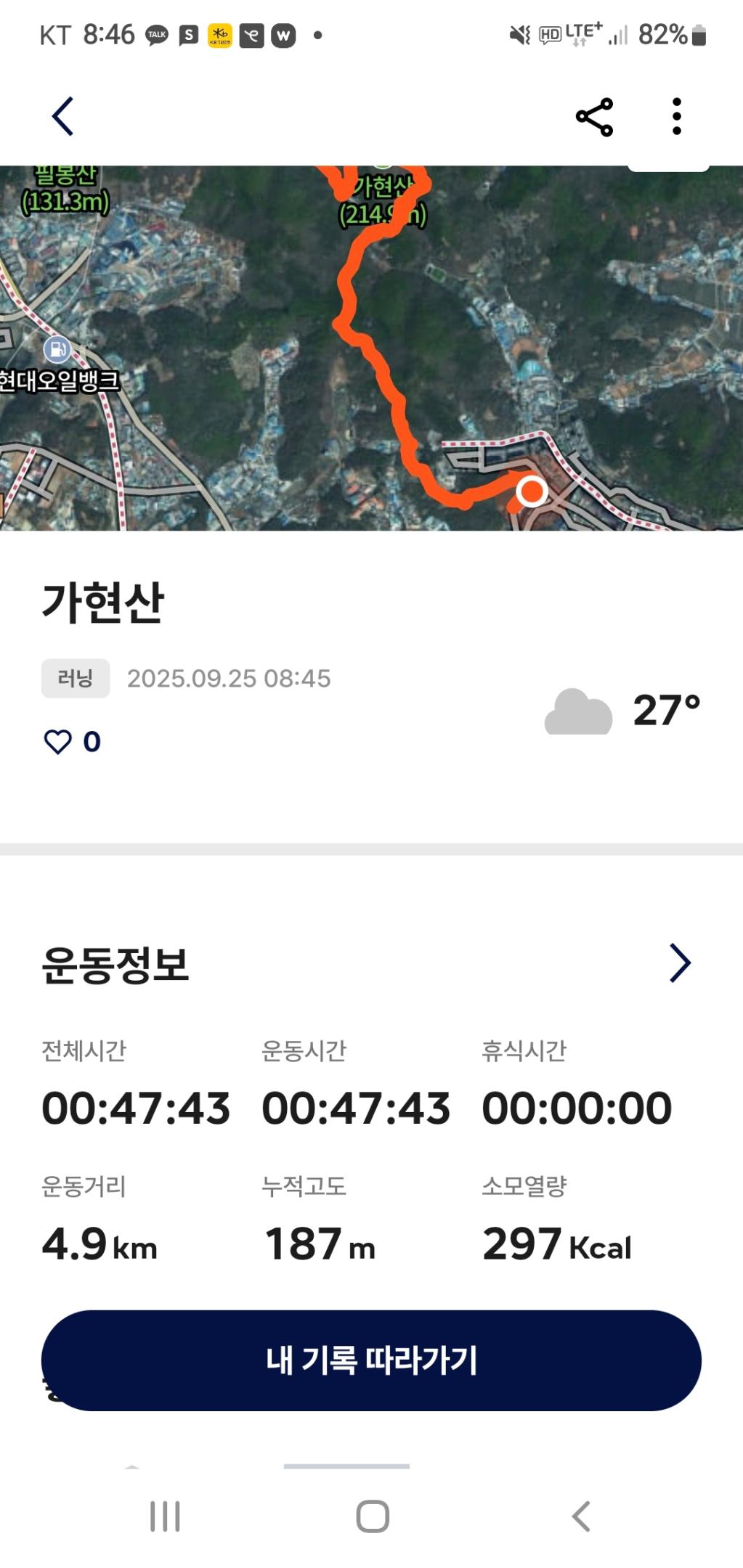This screenshot has height=1568, width=743.
Task: Open the route map of 가현산
Action: (371, 348)
